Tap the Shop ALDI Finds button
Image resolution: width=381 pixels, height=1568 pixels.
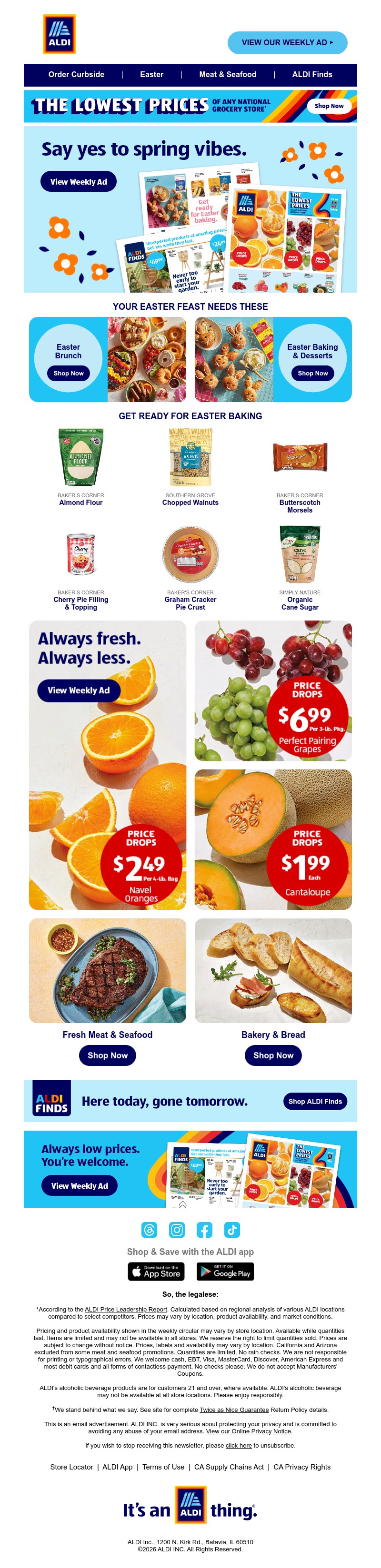[315, 1101]
